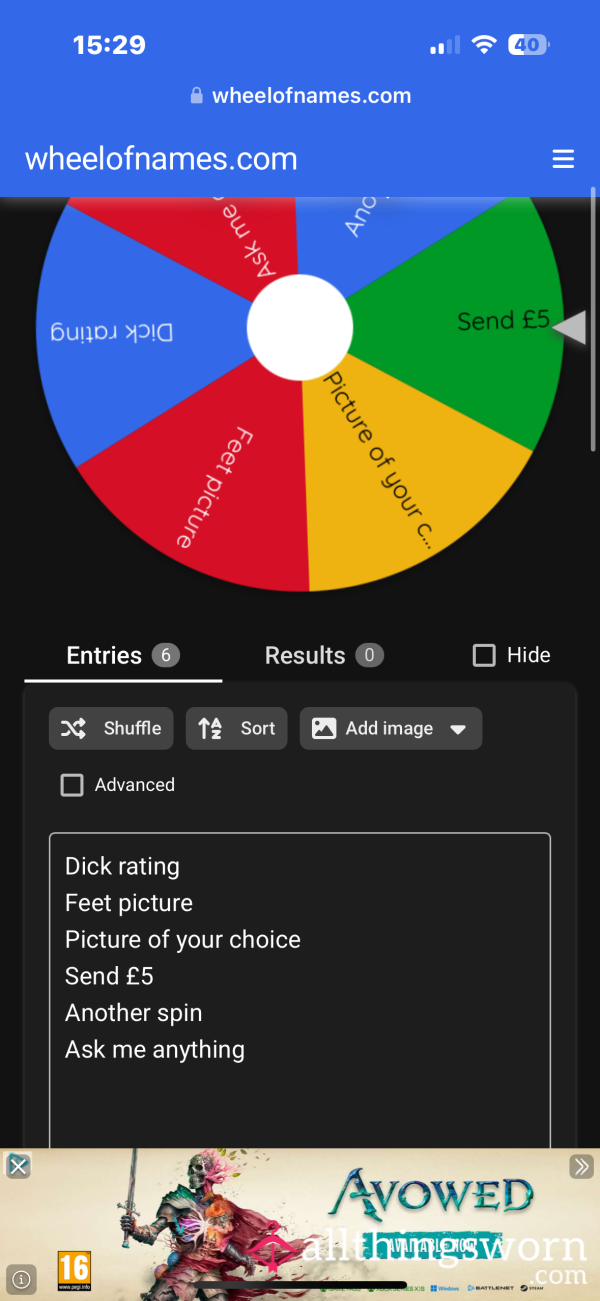Image resolution: width=600 pixels, height=1301 pixels.
Task: Expand the ad with the arrows icon
Action: point(581,1166)
